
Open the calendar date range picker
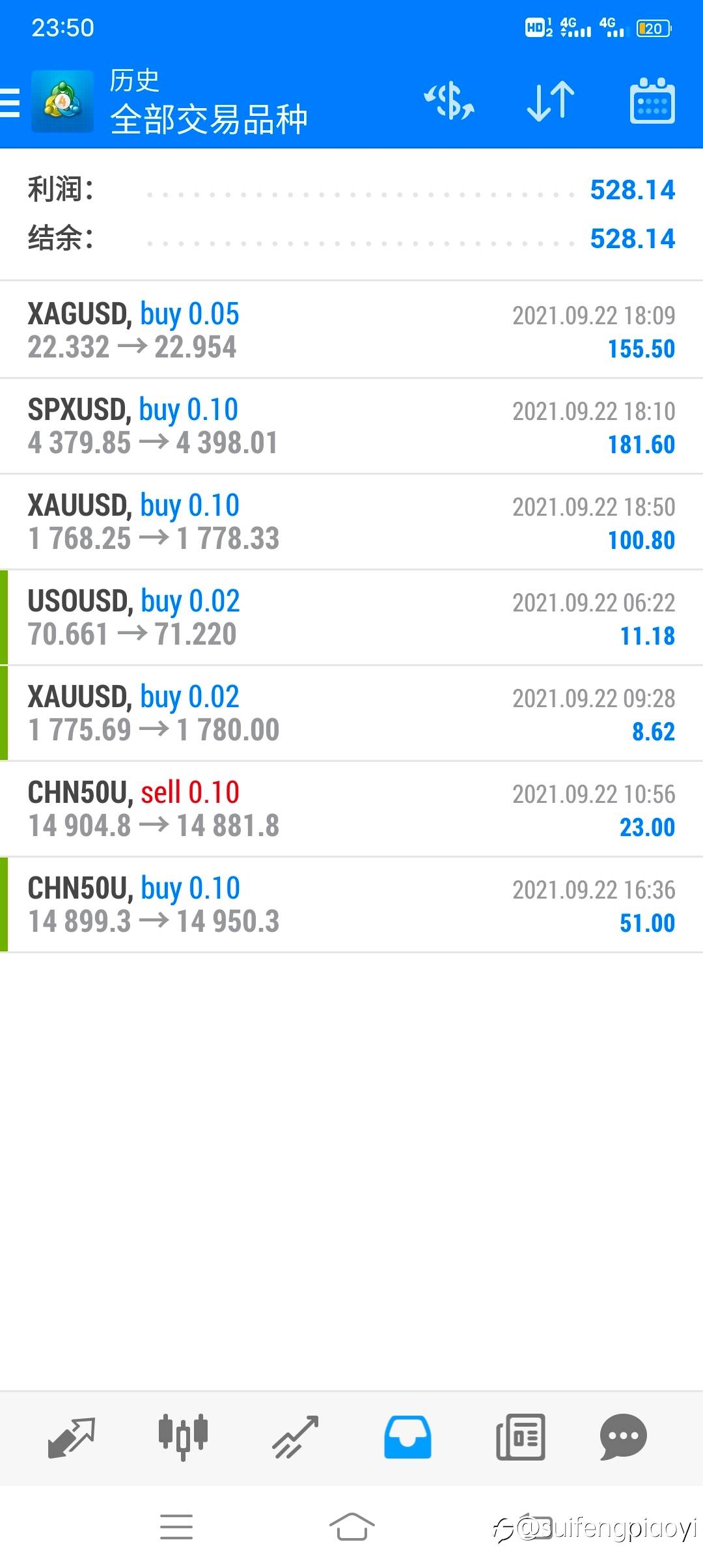click(652, 102)
